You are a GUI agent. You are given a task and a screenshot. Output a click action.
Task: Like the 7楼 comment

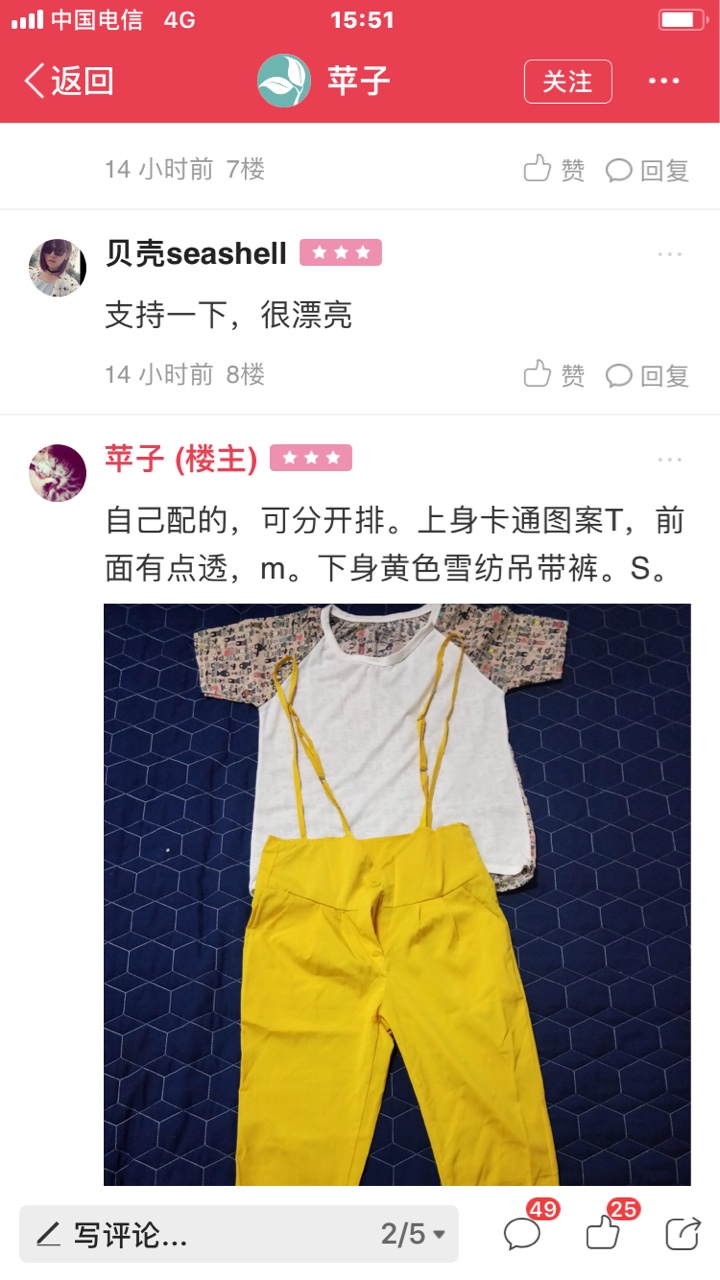[555, 170]
